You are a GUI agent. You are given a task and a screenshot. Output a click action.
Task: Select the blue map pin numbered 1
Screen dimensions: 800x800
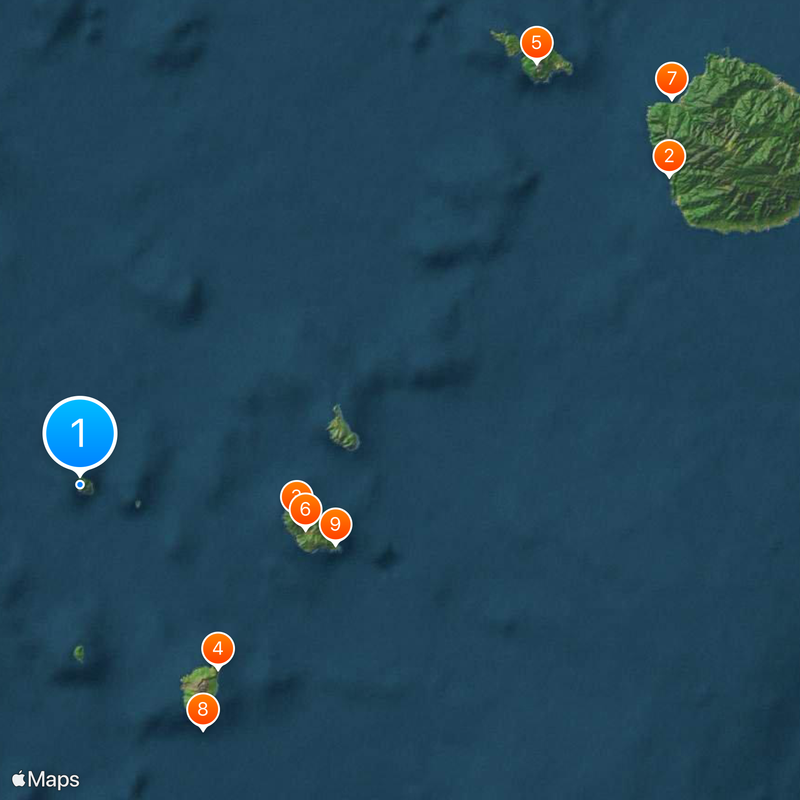click(80, 434)
